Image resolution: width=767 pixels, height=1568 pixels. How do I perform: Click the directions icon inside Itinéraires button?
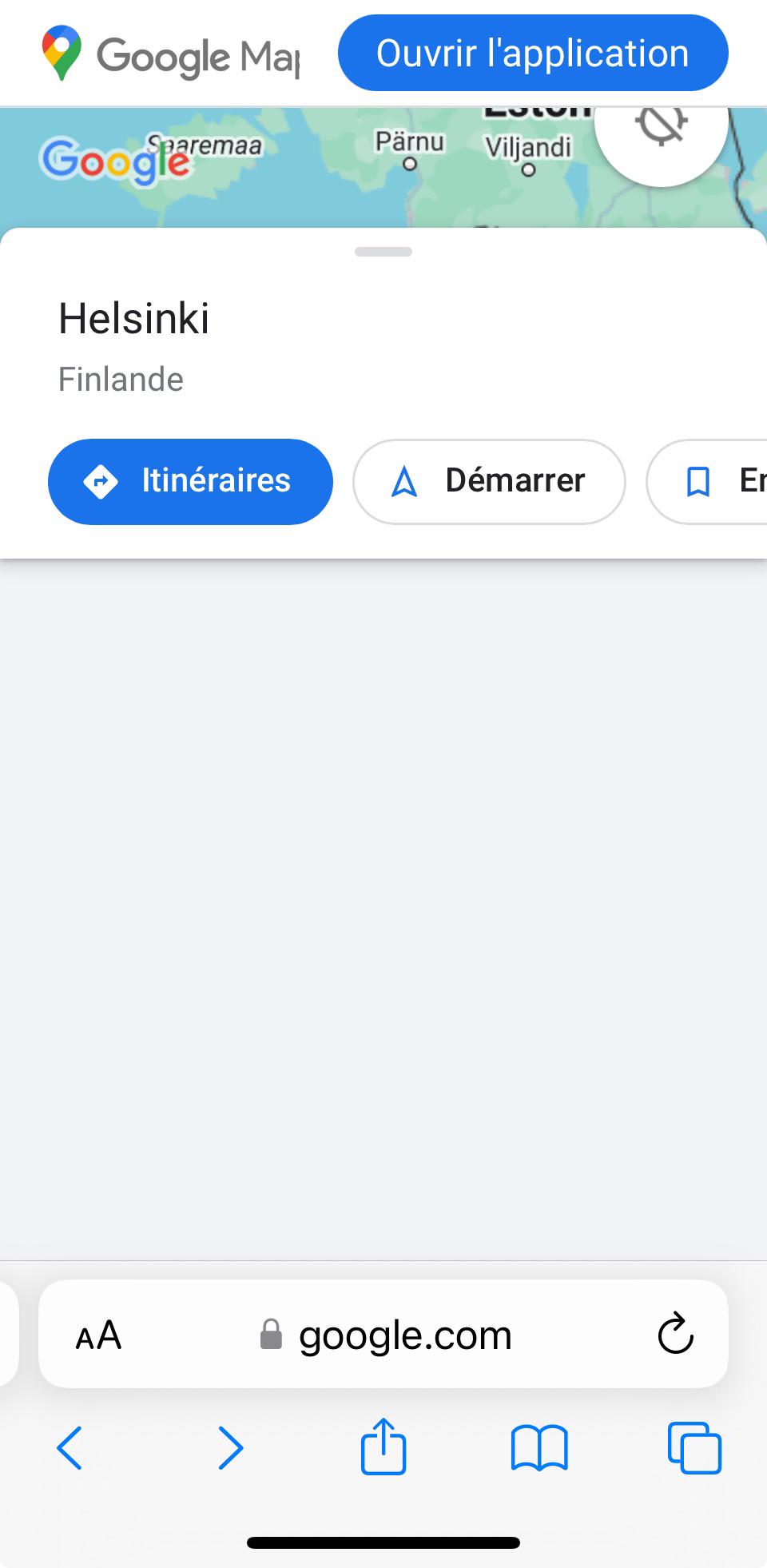pyautogui.click(x=100, y=481)
